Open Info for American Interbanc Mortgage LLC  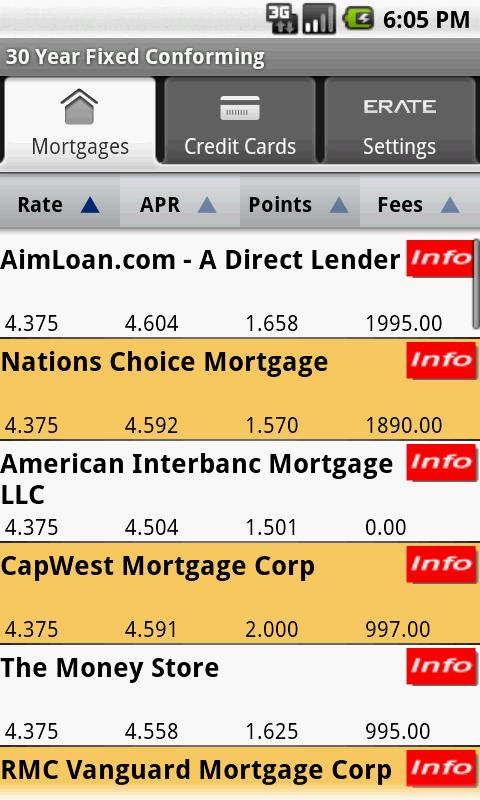click(441, 462)
